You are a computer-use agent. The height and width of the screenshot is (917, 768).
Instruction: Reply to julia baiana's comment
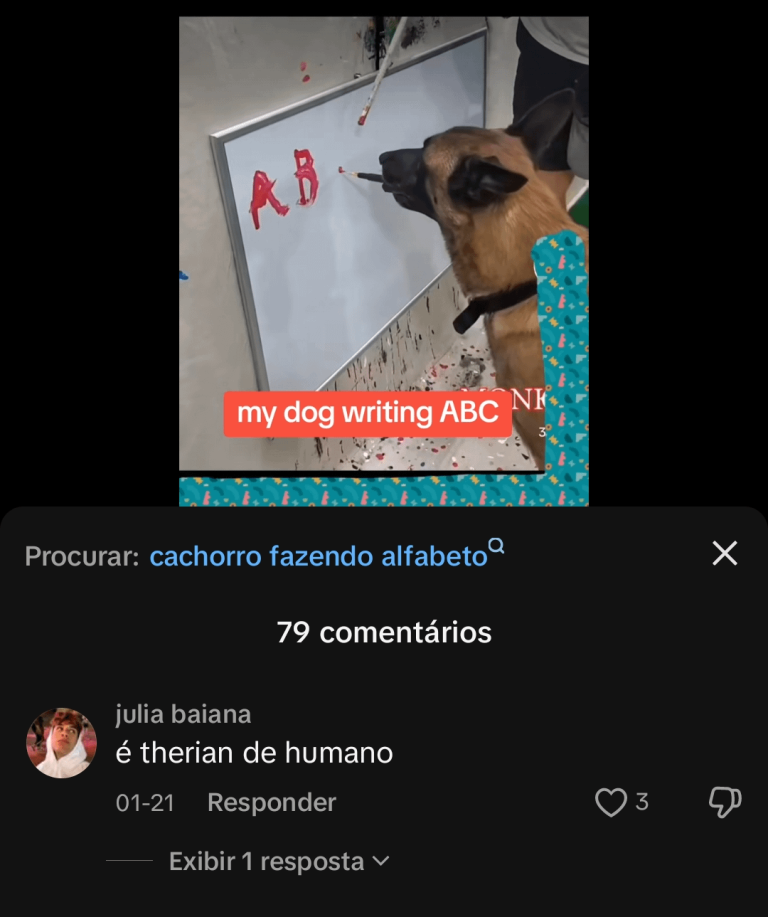tap(271, 802)
